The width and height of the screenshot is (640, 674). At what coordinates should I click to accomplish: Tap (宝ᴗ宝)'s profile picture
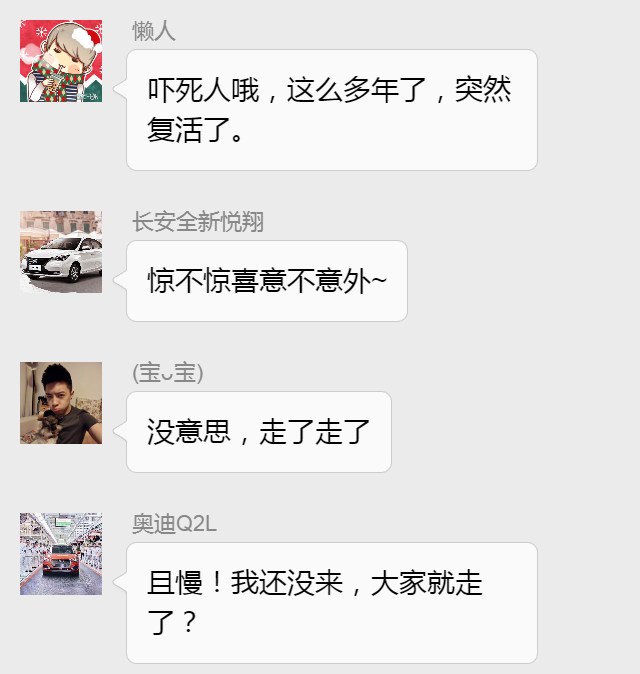tap(61, 403)
